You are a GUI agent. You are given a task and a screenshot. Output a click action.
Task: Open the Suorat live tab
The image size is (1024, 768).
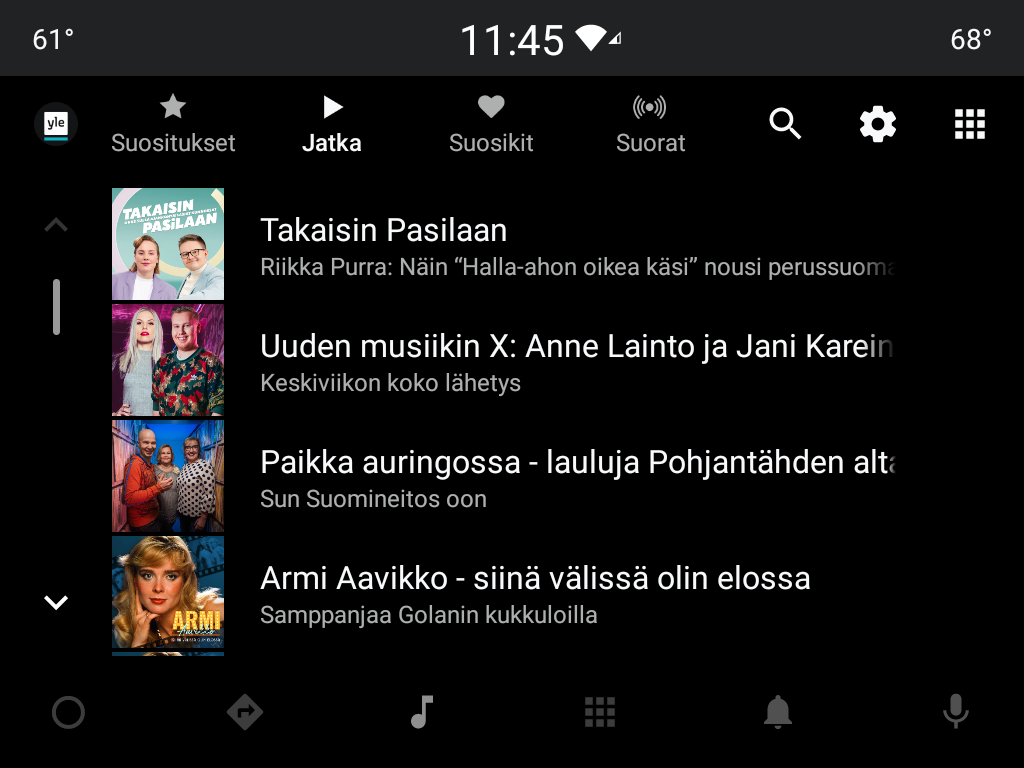tap(650, 124)
